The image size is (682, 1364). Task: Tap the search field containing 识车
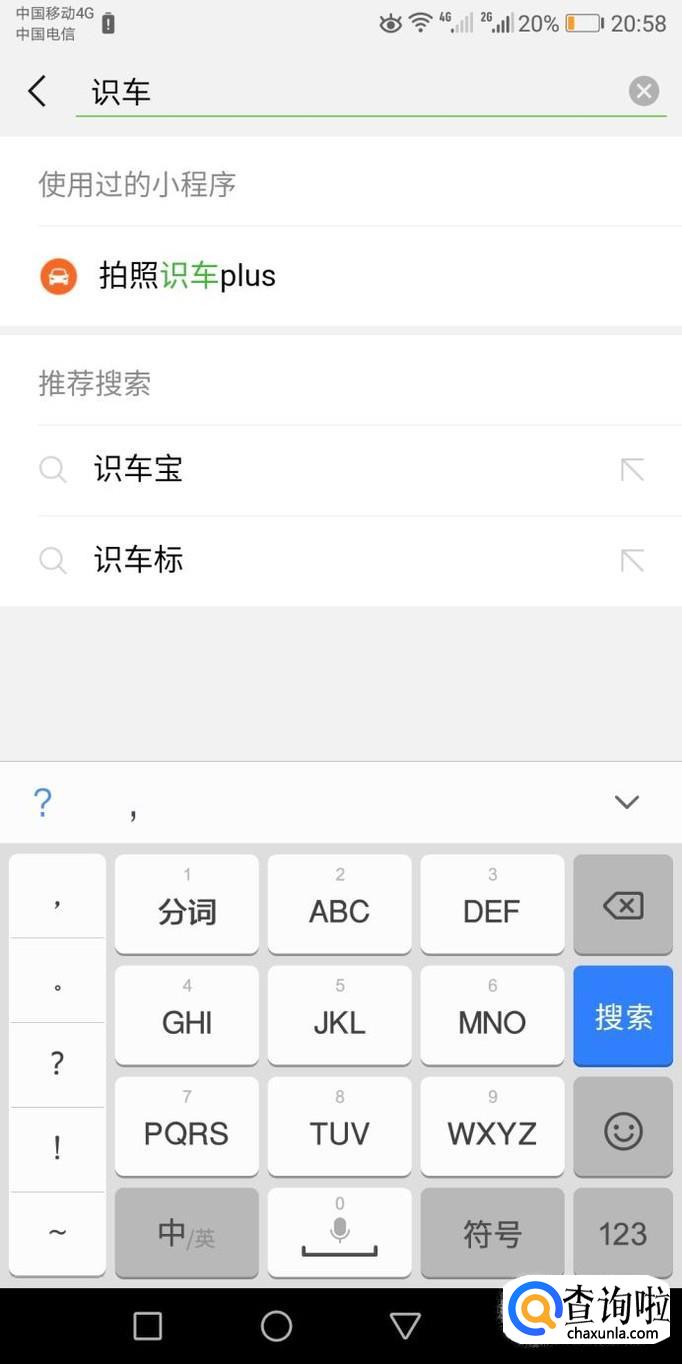point(350,92)
